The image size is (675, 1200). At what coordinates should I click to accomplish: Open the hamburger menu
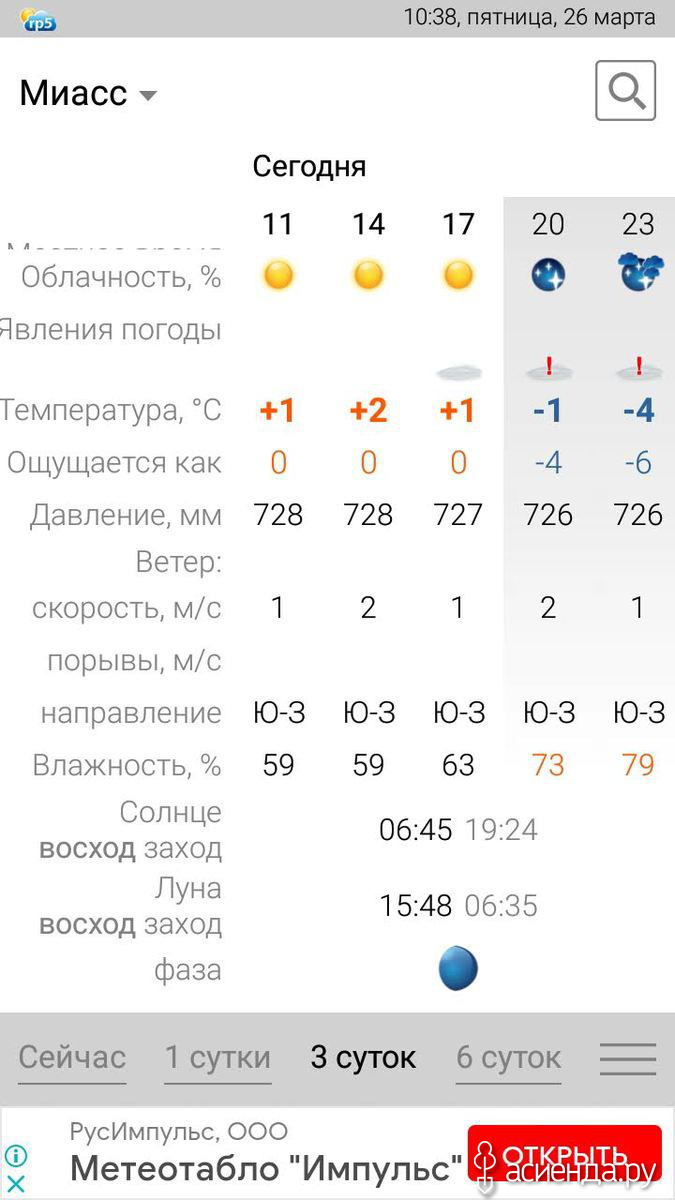pyautogui.click(x=628, y=1058)
